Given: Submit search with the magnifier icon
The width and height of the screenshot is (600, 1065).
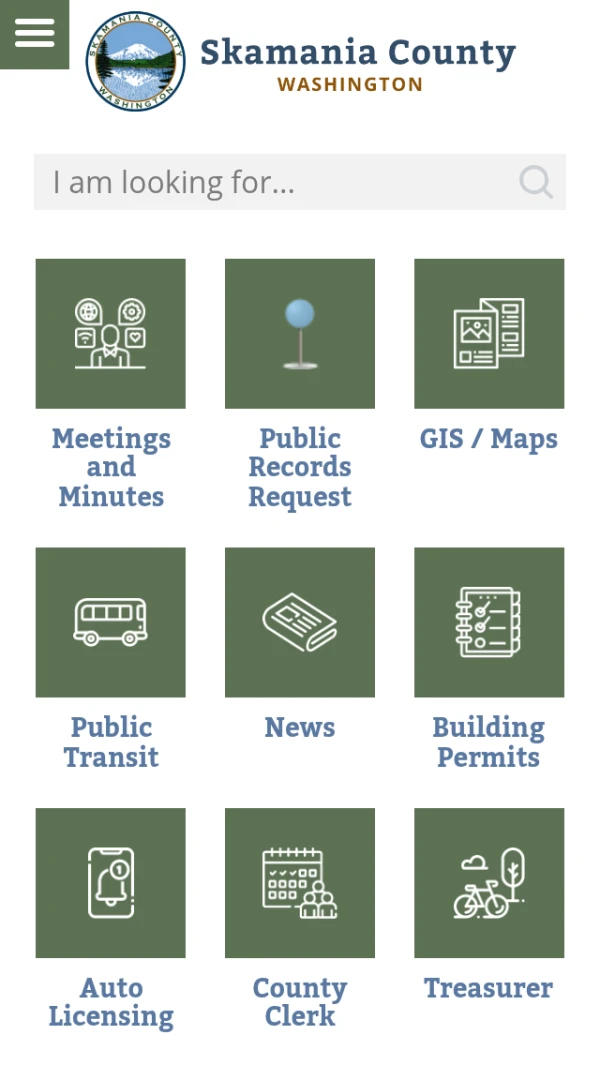Looking at the screenshot, I should (536, 182).
